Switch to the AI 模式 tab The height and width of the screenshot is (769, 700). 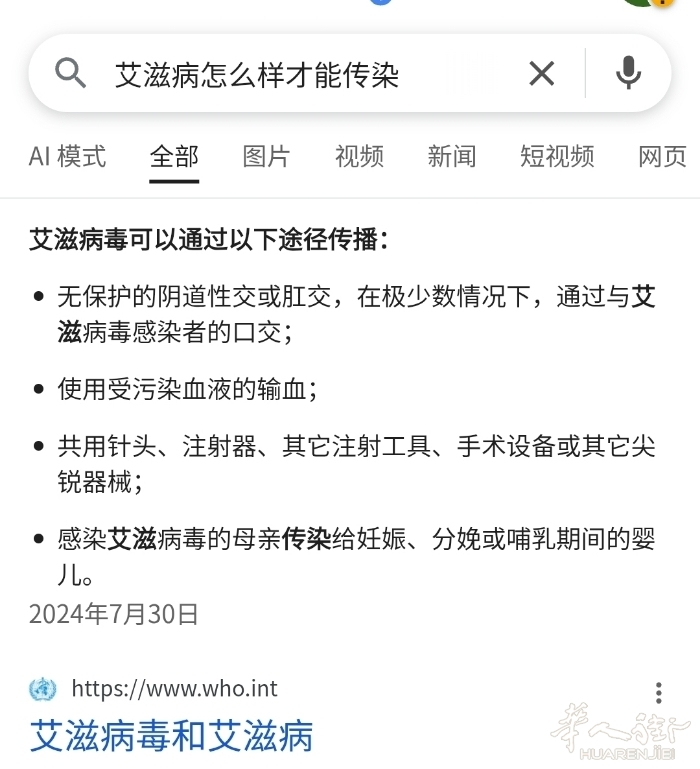pyautogui.click(x=67, y=156)
